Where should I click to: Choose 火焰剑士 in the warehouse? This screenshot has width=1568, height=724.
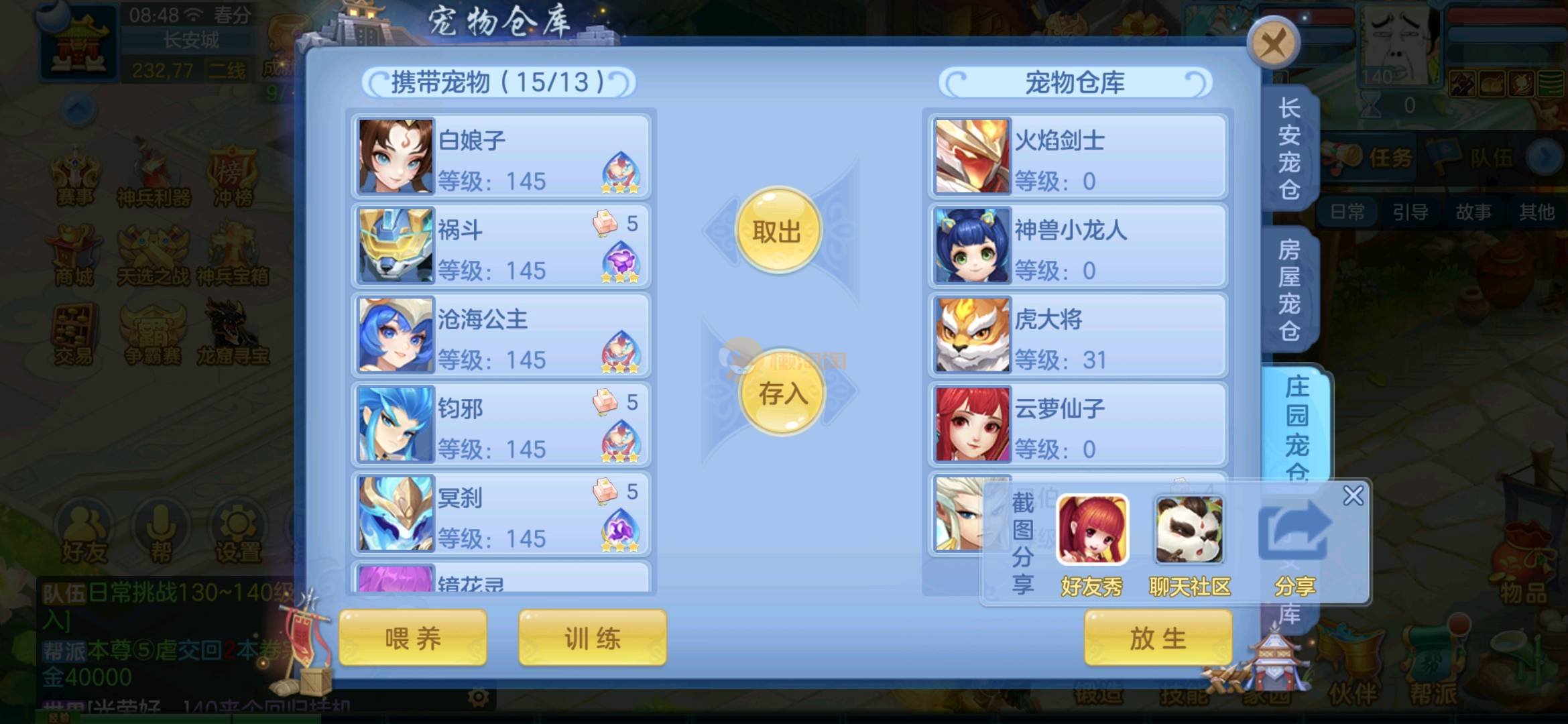coord(1078,157)
